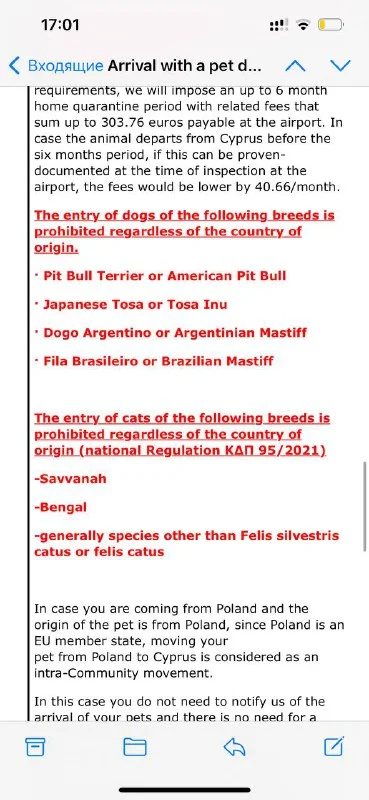
Task: Show the previous message with up chevron
Action: click(295, 66)
